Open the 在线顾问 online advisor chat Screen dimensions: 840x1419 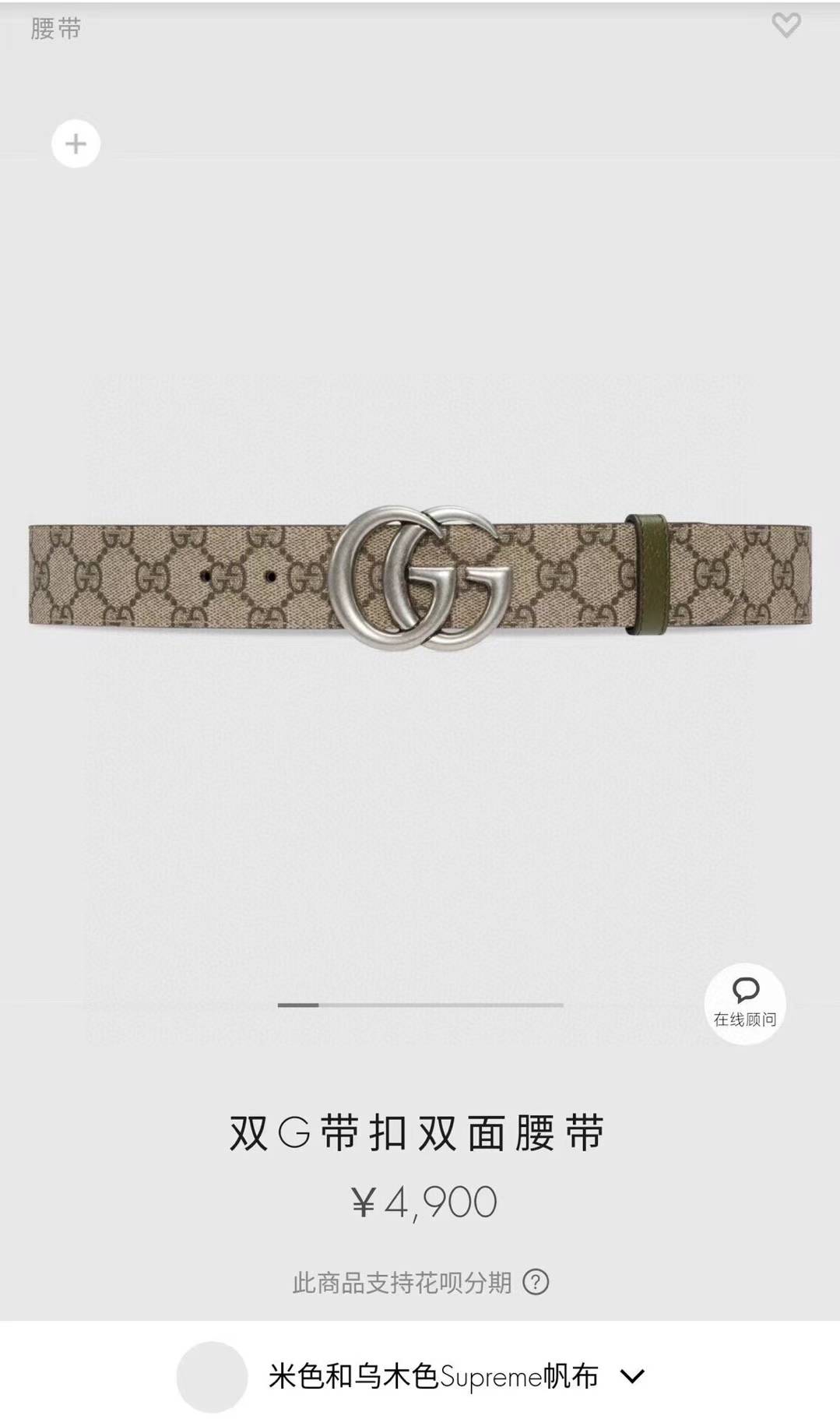pyautogui.click(x=745, y=1004)
